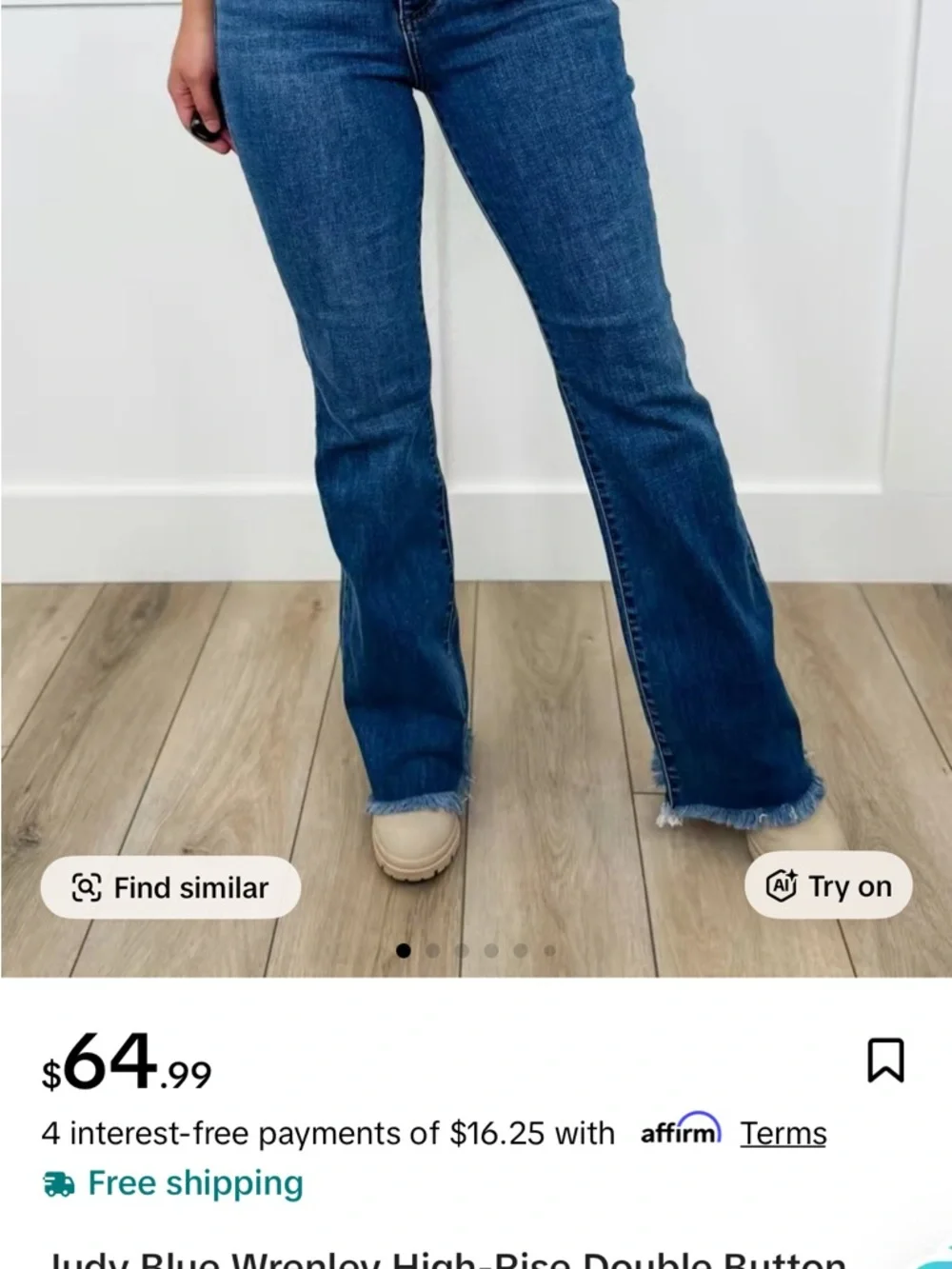
Task: Tap the Find similar button
Action: [170, 887]
